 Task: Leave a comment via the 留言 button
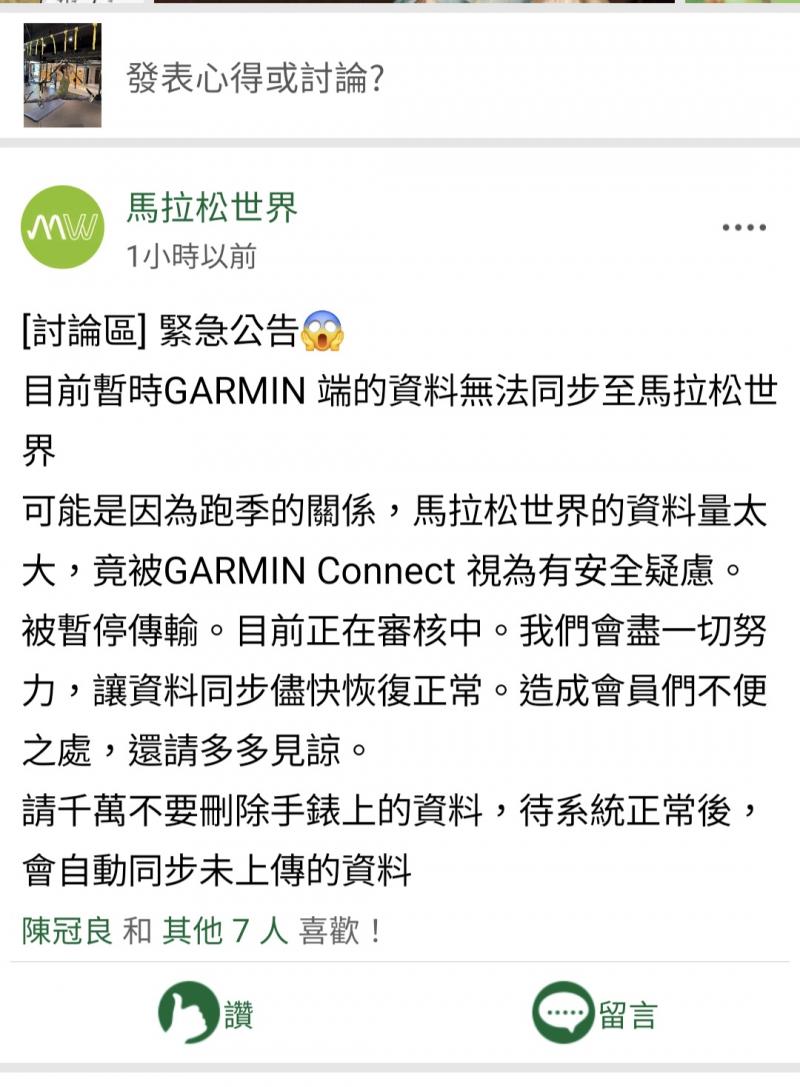tap(595, 1013)
